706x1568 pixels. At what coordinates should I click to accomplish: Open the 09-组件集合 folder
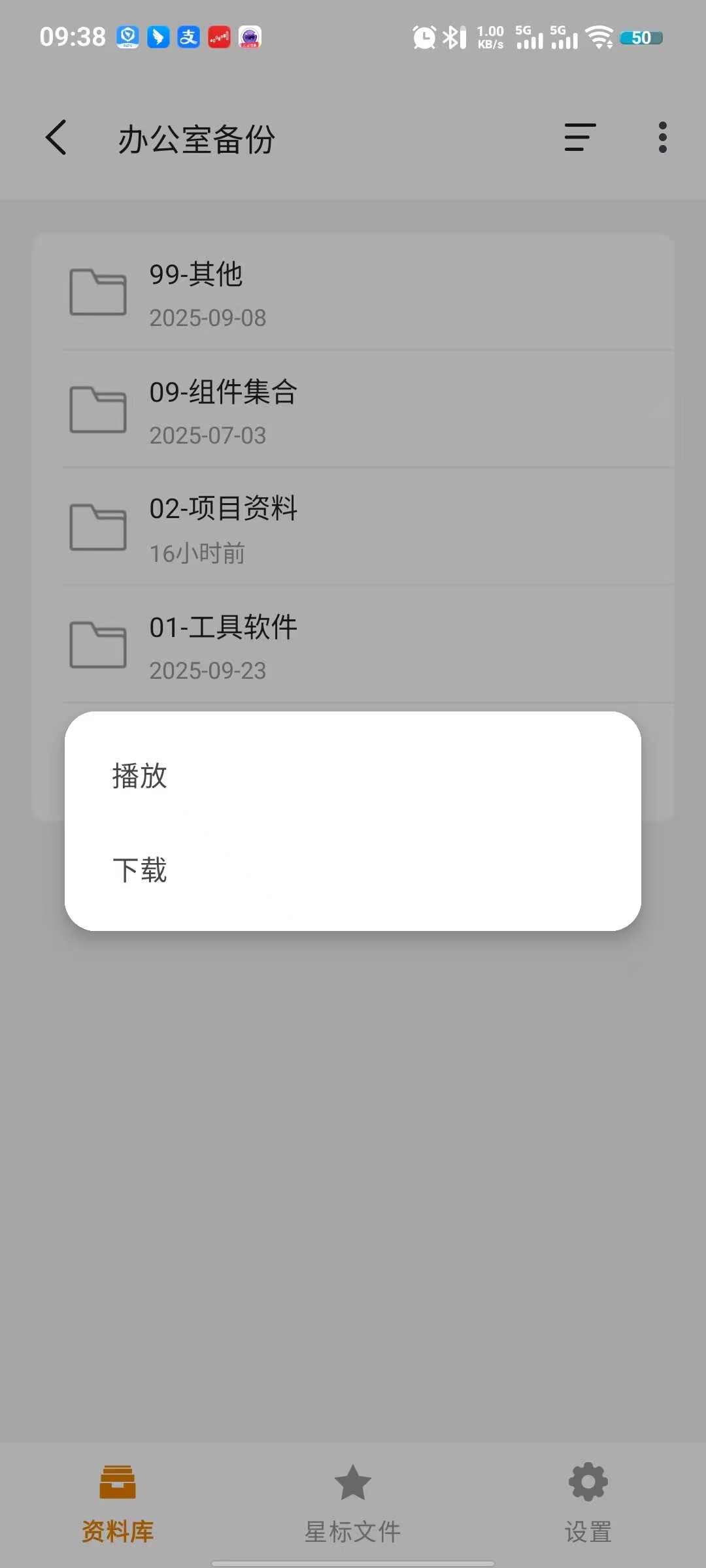click(x=353, y=410)
